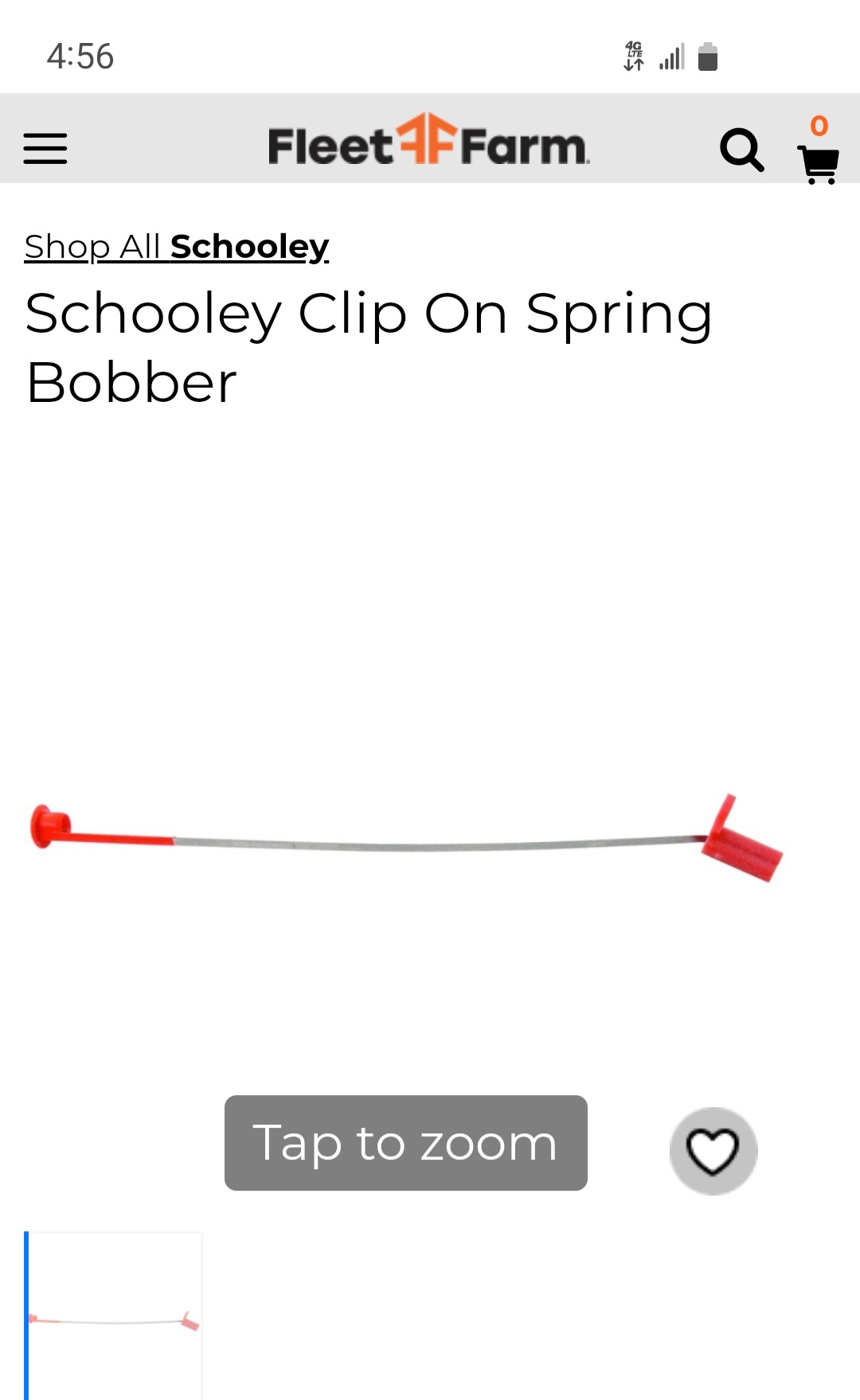The height and width of the screenshot is (1400, 860).
Task: Go to the Fleet Farm home logo
Action: click(428, 140)
